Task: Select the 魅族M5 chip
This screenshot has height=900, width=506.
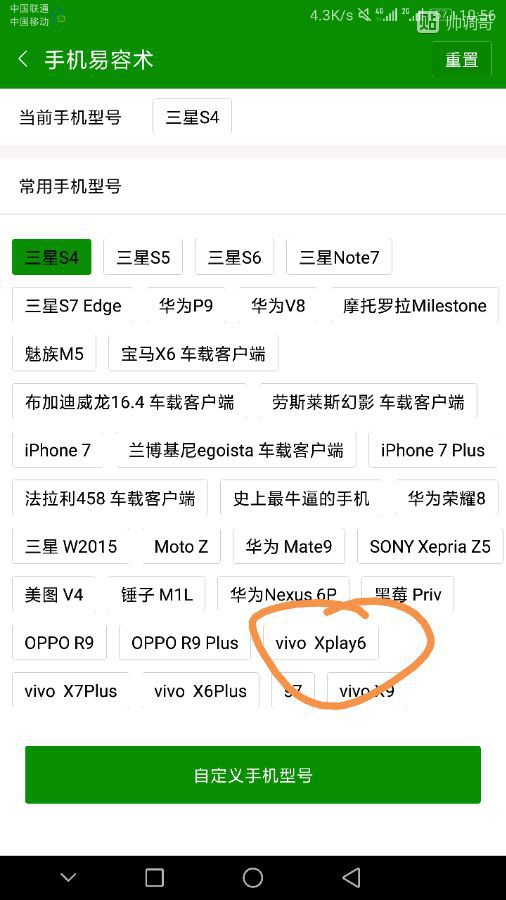Action: click(54, 354)
